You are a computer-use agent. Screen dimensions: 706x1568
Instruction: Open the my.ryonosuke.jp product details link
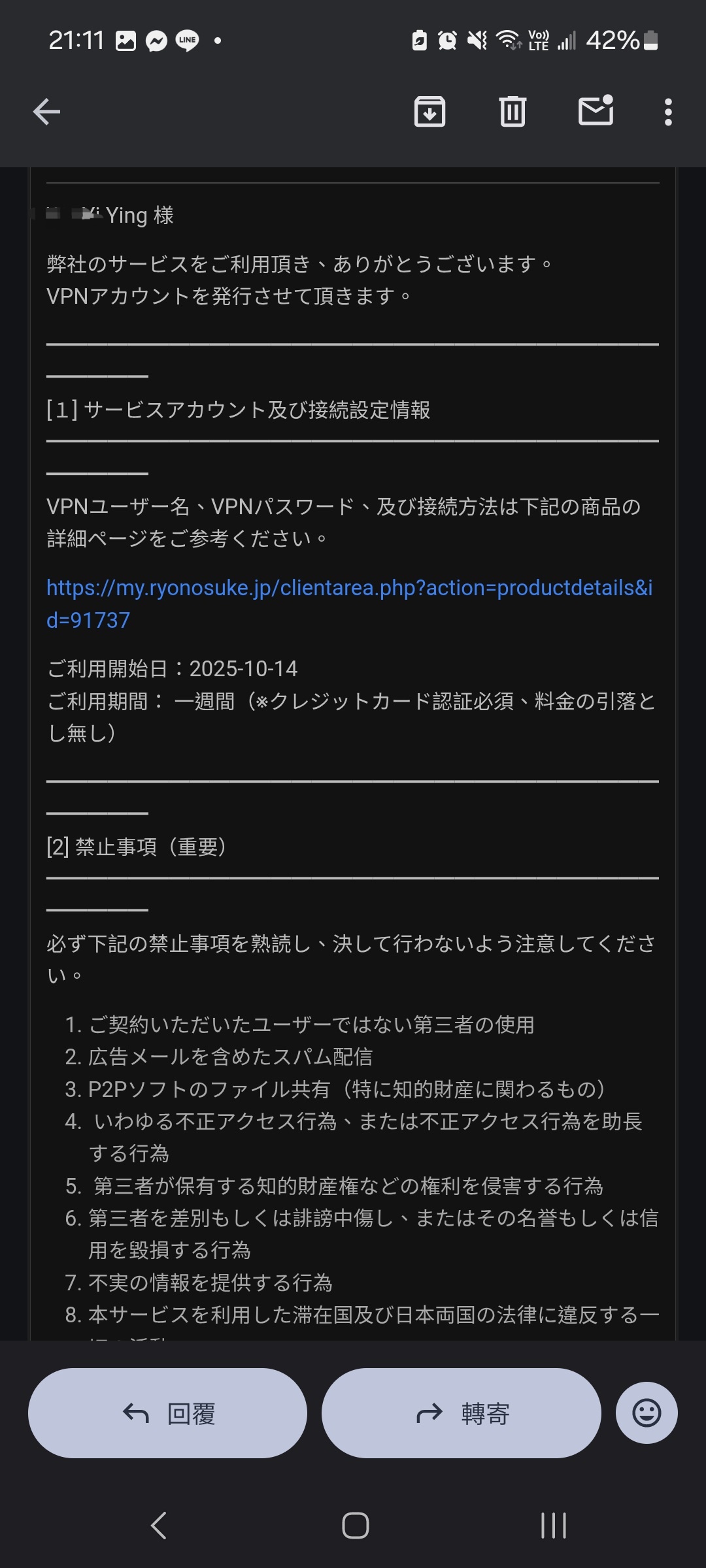(x=349, y=589)
